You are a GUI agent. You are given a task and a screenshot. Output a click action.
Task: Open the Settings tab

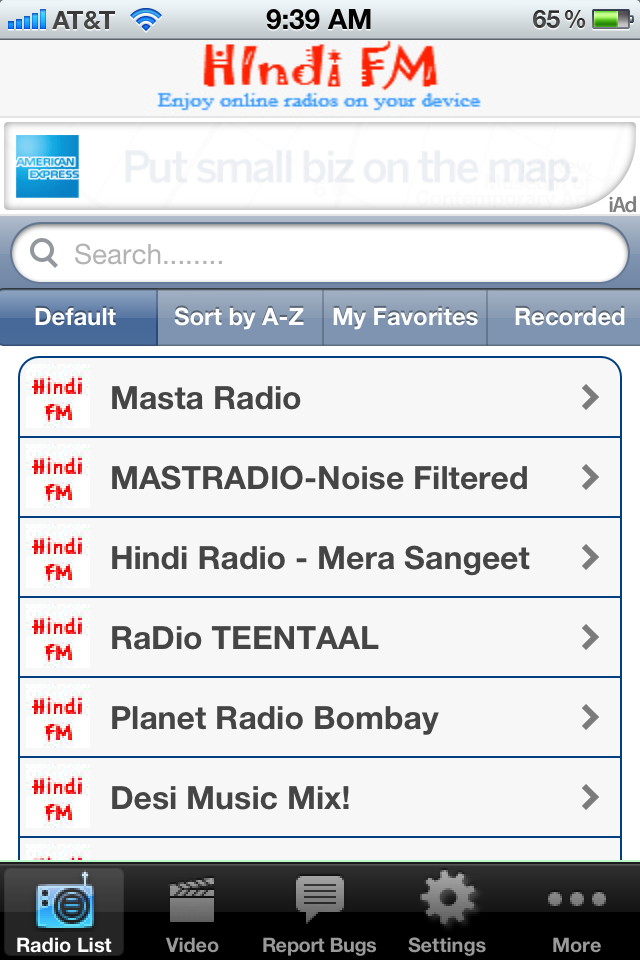tap(446, 913)
